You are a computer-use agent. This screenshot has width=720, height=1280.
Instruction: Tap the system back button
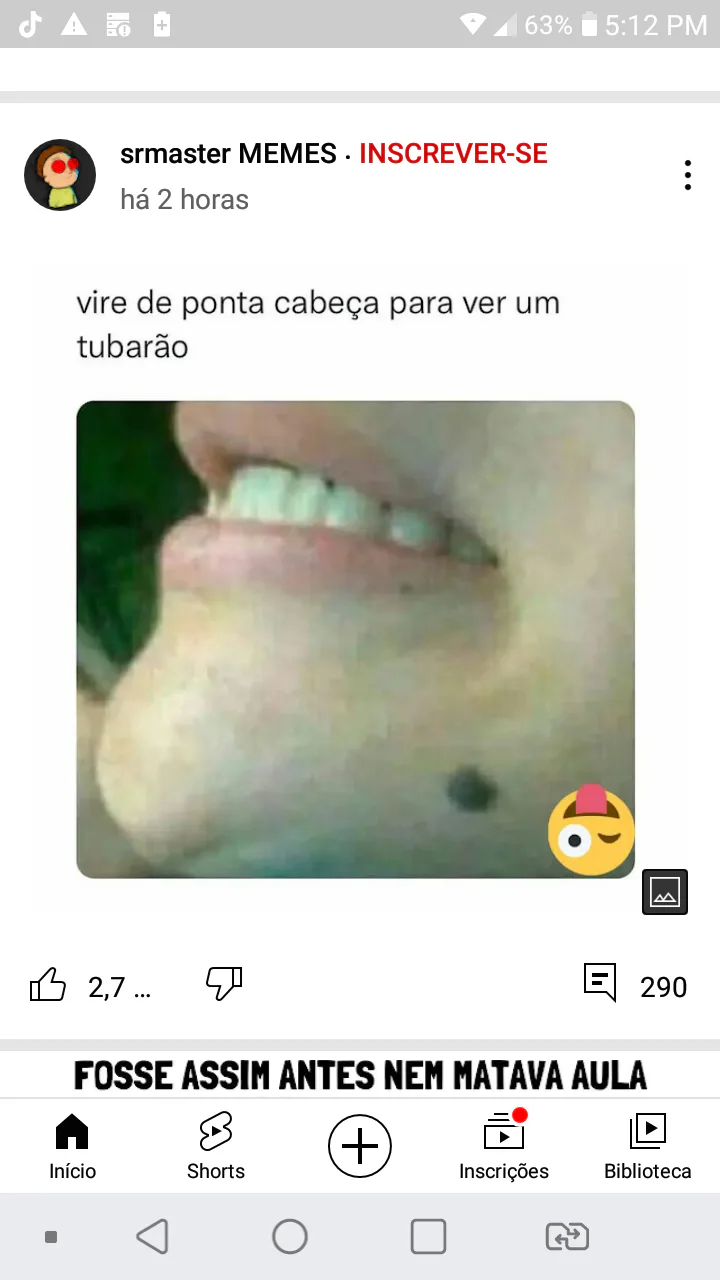152,1237
